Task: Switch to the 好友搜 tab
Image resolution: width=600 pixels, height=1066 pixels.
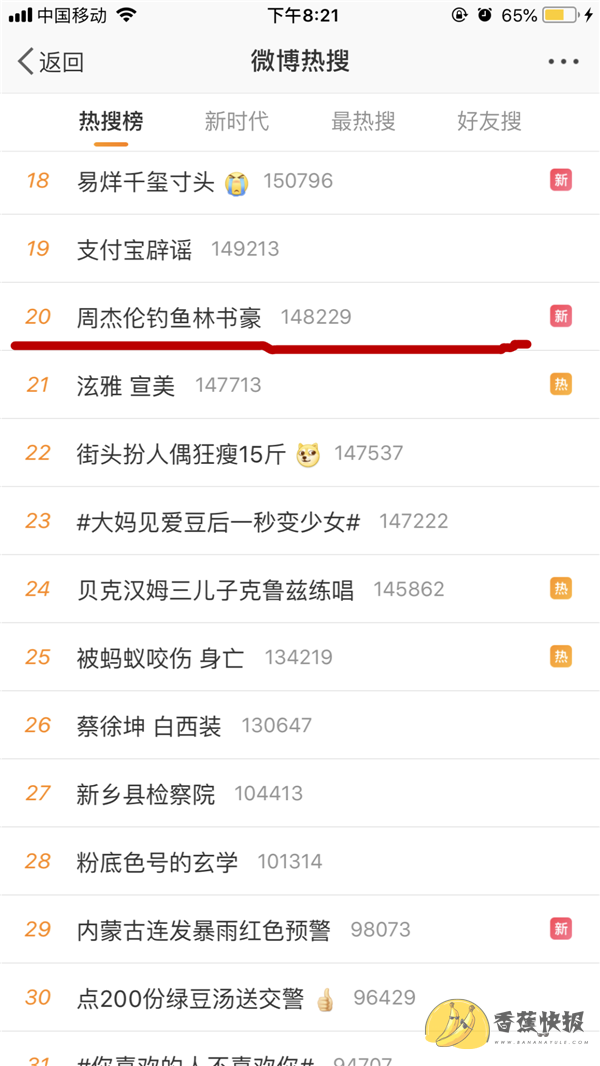Action: point(489,122)
